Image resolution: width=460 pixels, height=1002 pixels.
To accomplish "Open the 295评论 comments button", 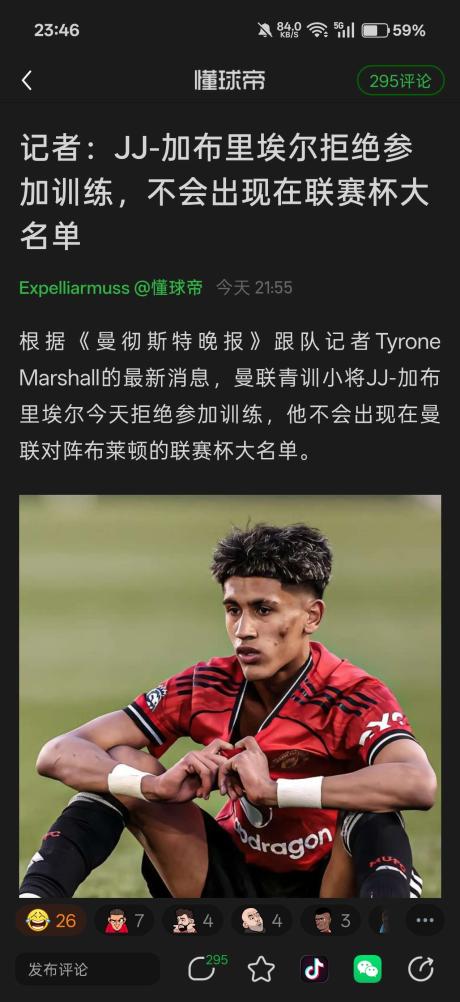I will click(x=400, y=81).
